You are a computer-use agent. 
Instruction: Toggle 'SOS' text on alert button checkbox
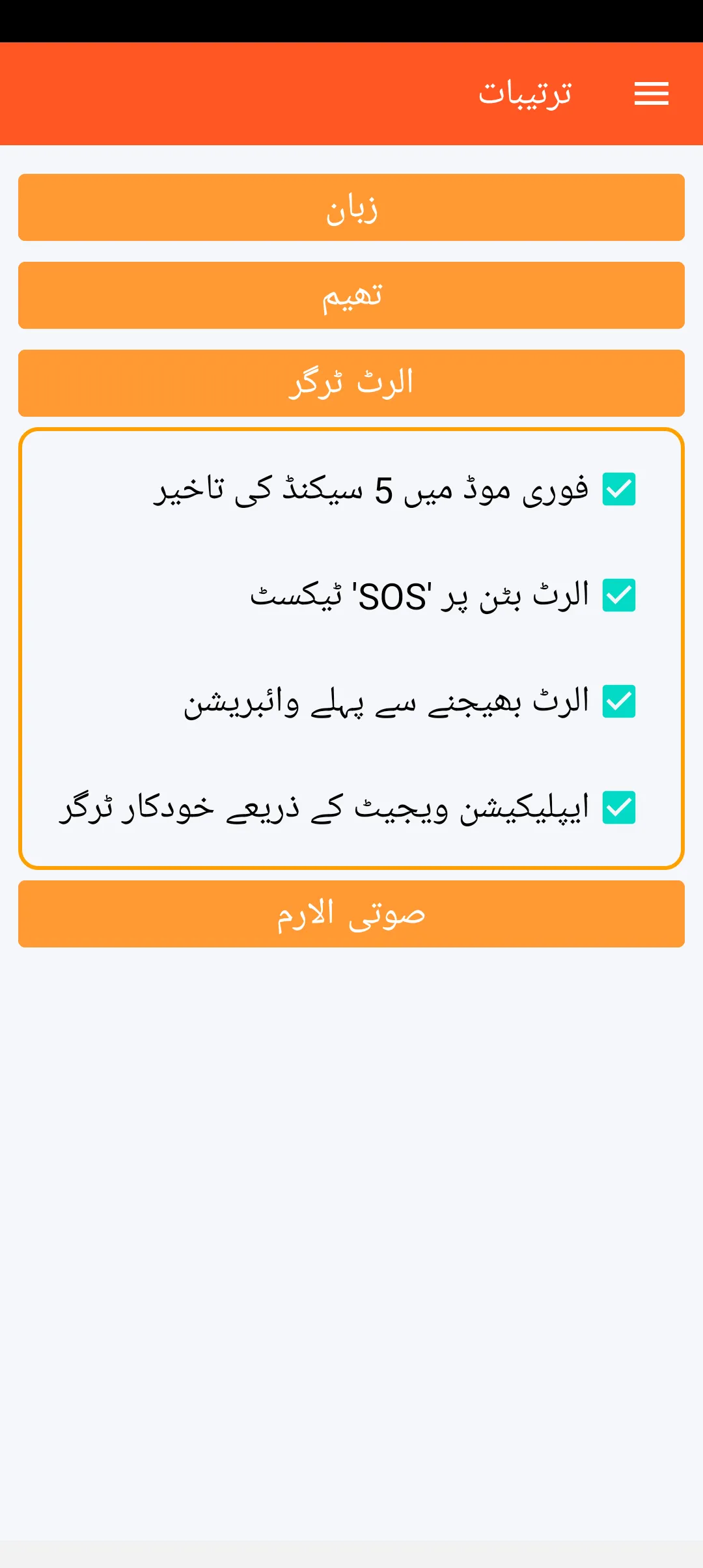coord(618,596)
